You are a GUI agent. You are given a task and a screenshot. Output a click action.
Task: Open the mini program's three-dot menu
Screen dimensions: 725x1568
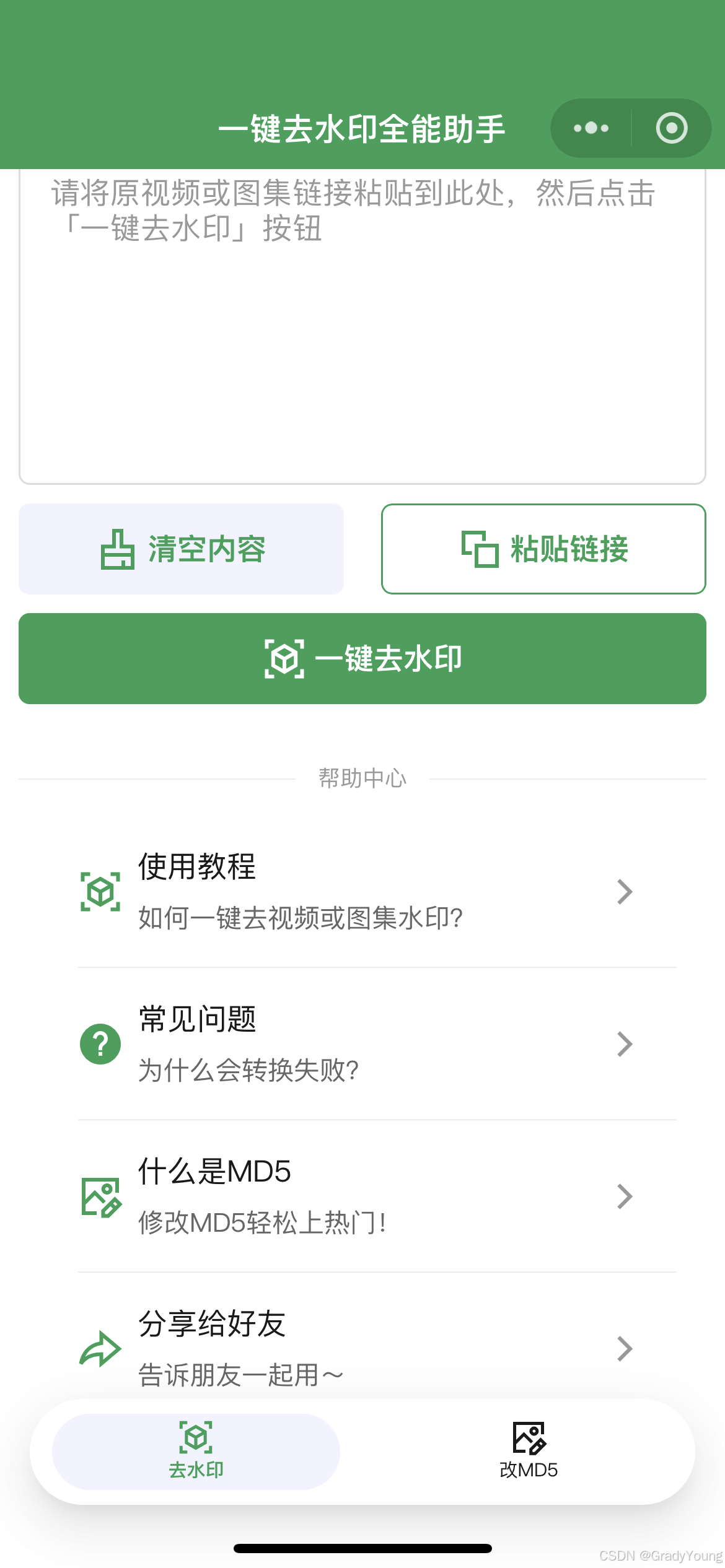click(591, 128)
